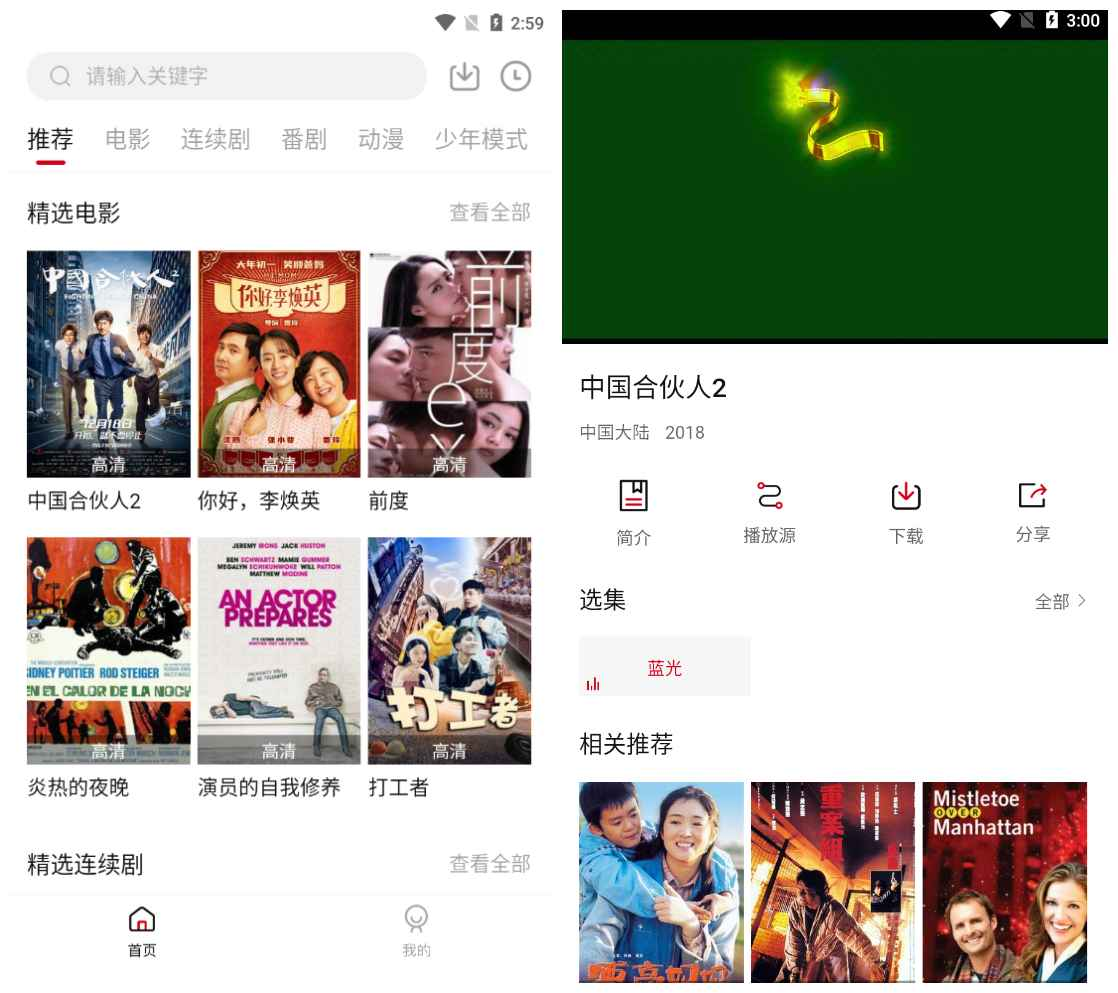The width and height of the screenshot is (1118, 993).
Task: Open the 简介 synopsis button
Action: coord(634,512)
